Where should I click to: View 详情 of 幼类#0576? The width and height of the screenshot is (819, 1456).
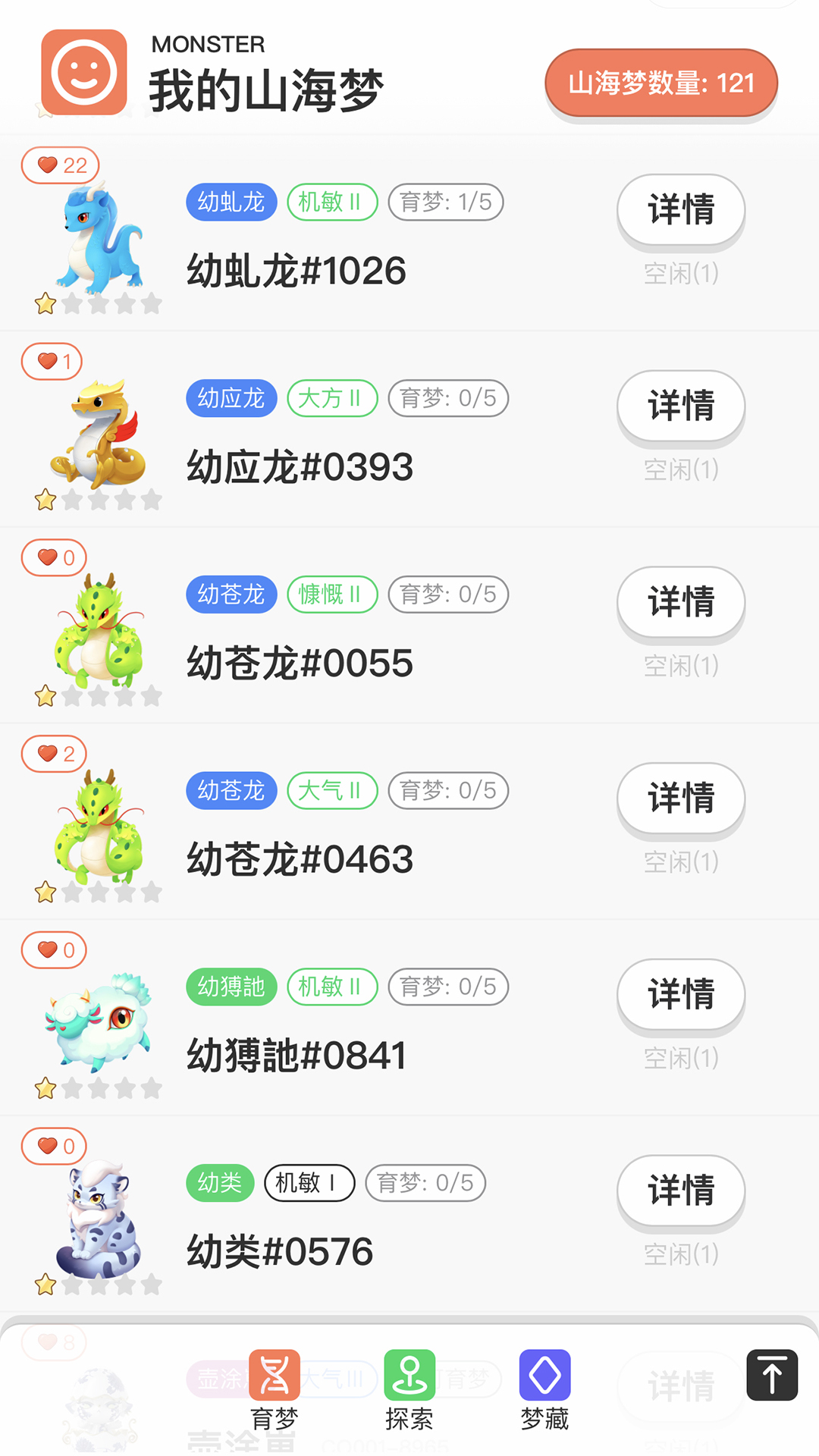680,1190
